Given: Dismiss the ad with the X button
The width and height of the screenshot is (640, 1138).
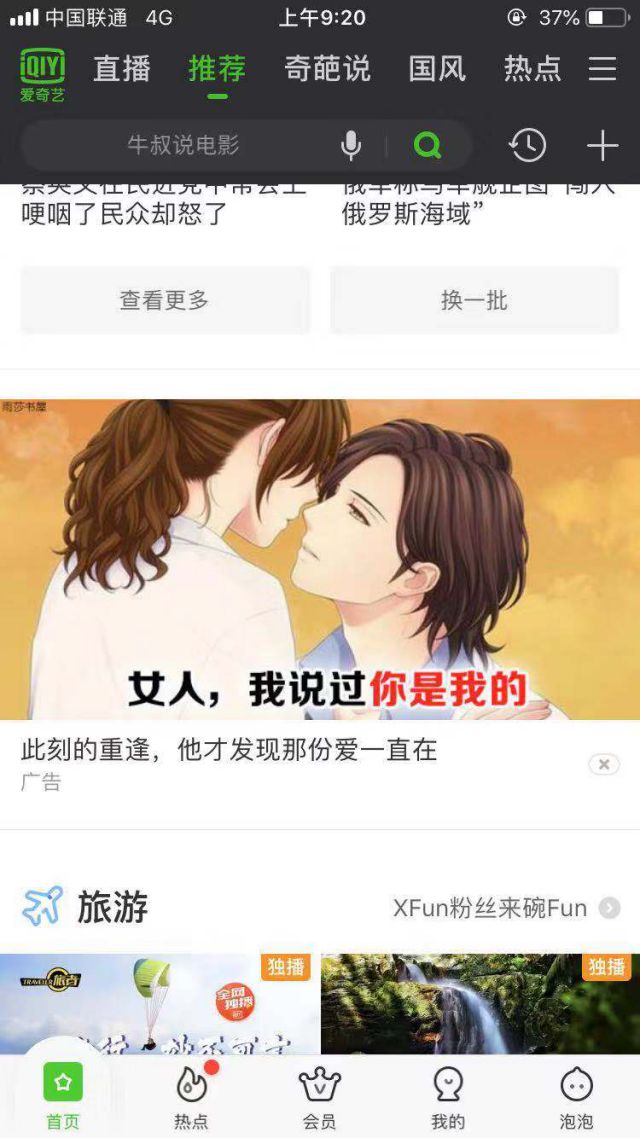Looking at the screenshot, I should tap(603, 764).
